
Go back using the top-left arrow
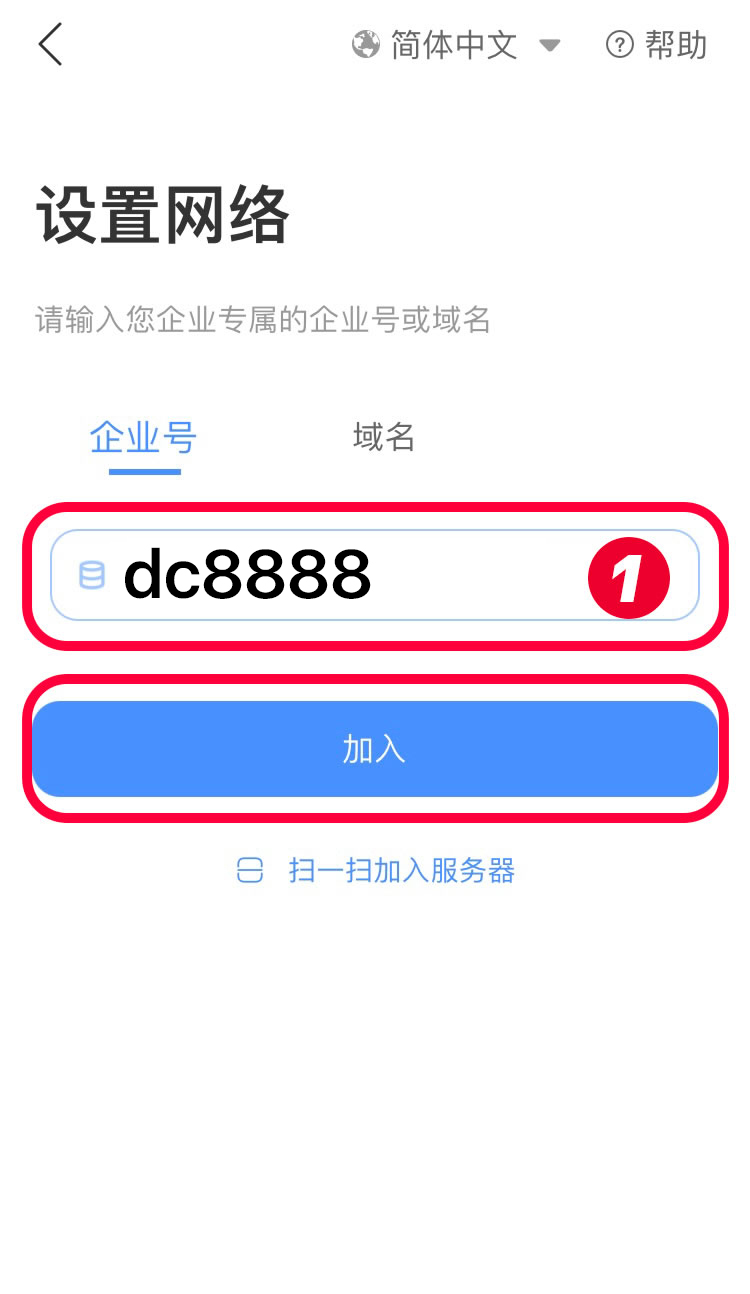tap(50, 45)
